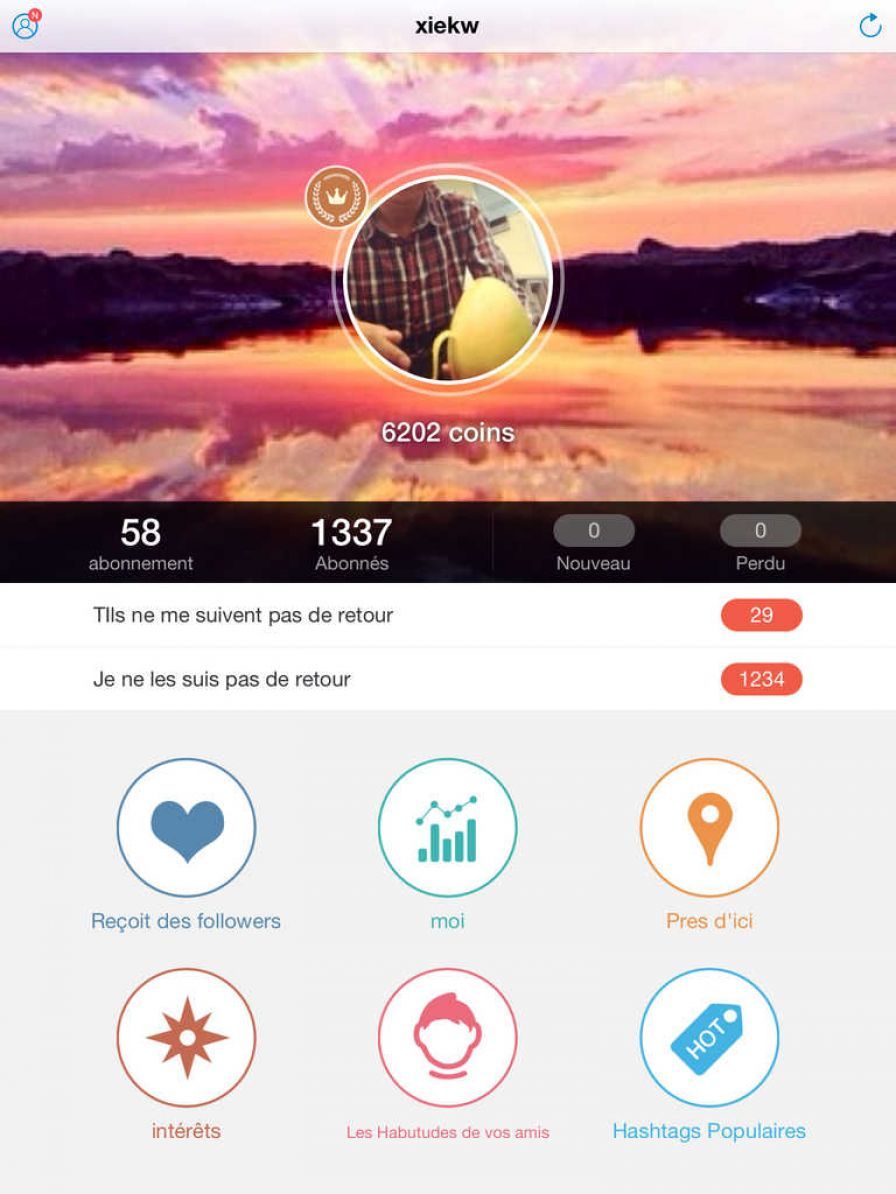Open 'Je ne les suis pas de retour' row

(447, 679)
